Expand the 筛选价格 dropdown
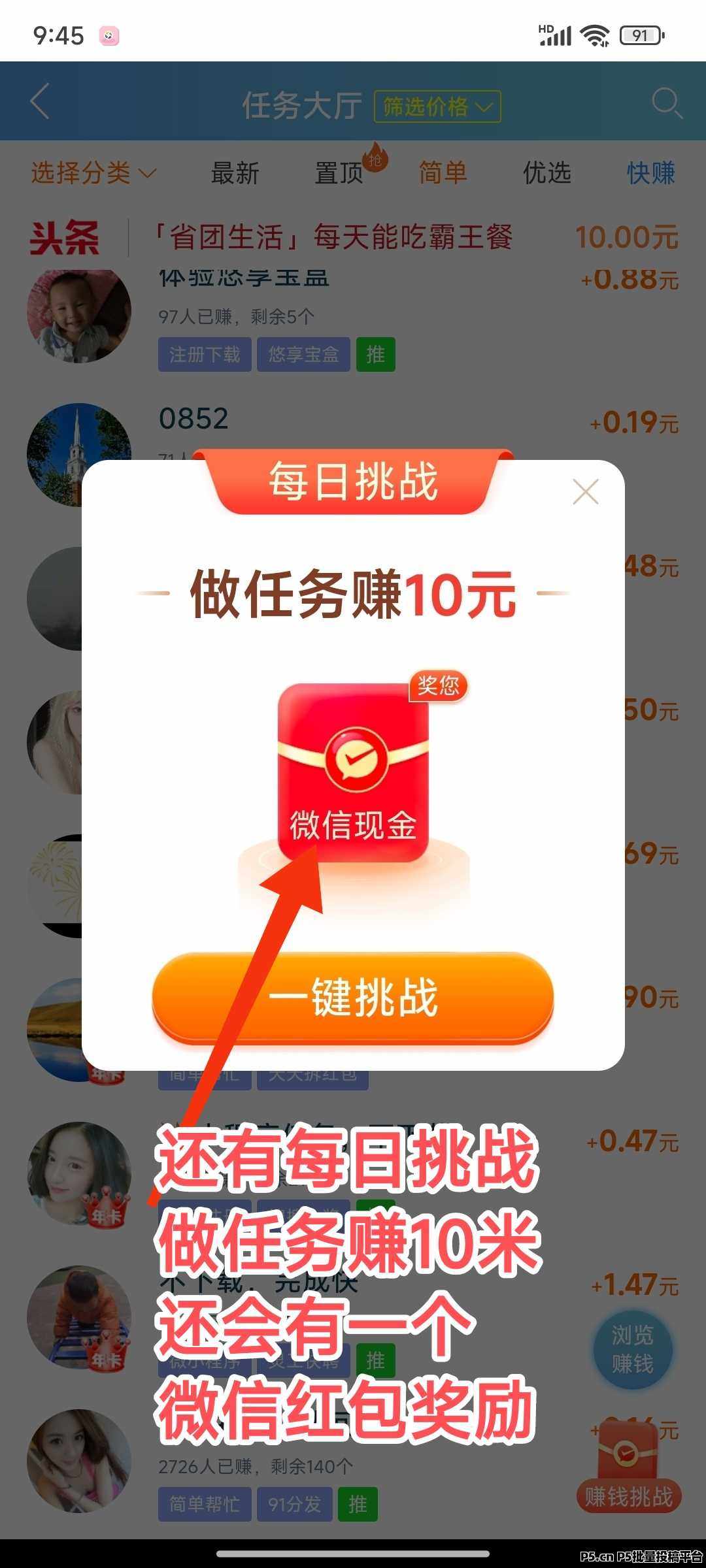706x1568 pixels. click(437, 106)
